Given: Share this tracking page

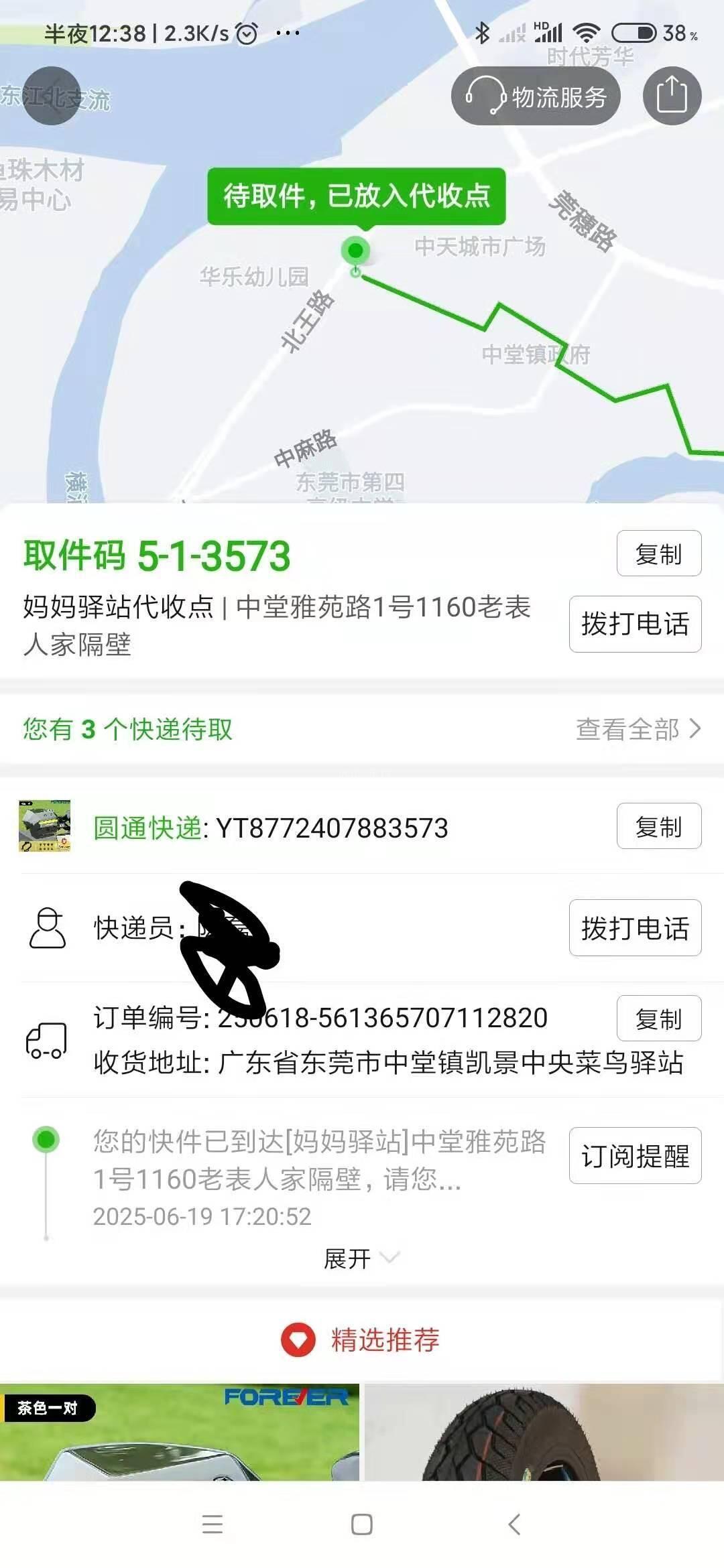Looking at the screenshot, I should (672, 96).
